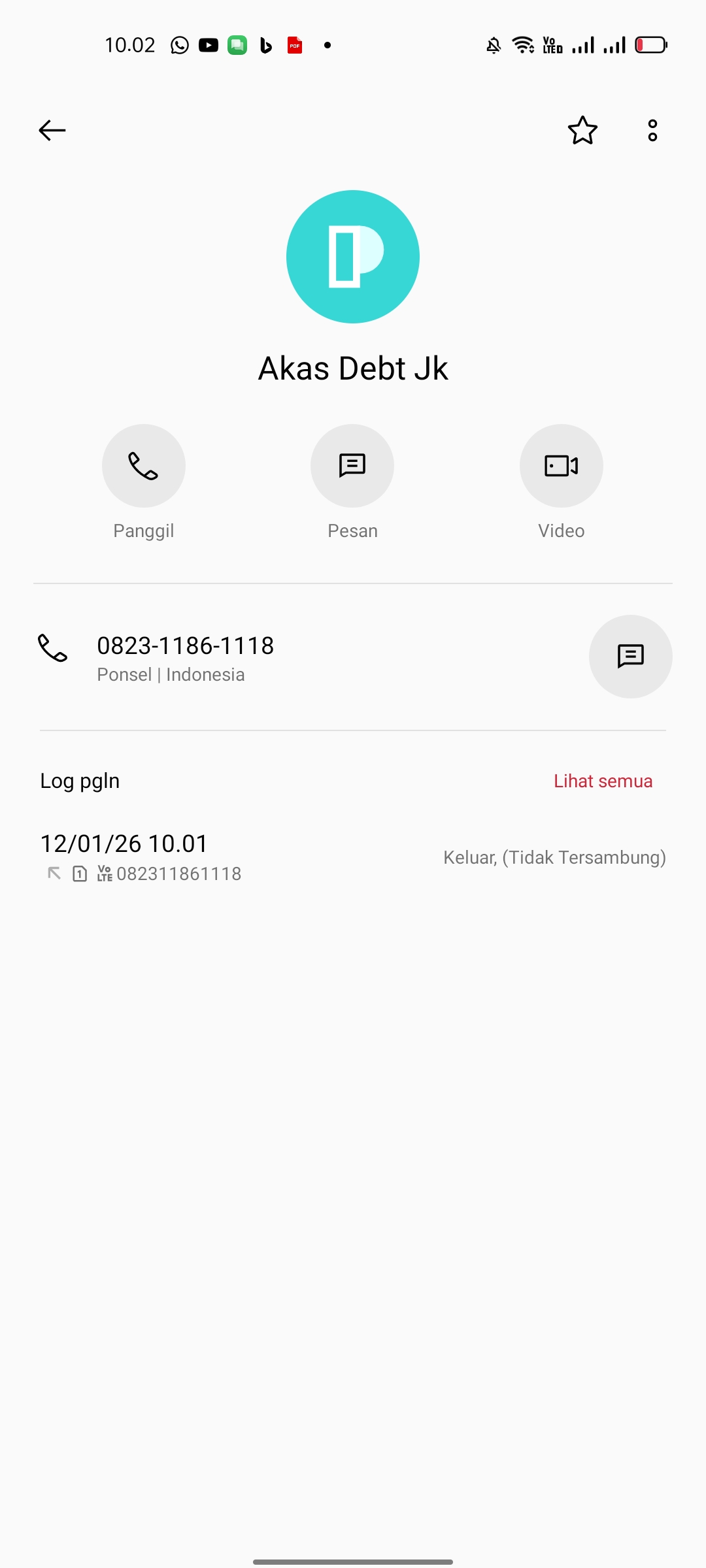Toggle the star to favorite Akas Debt Jk

coord(582,131)
